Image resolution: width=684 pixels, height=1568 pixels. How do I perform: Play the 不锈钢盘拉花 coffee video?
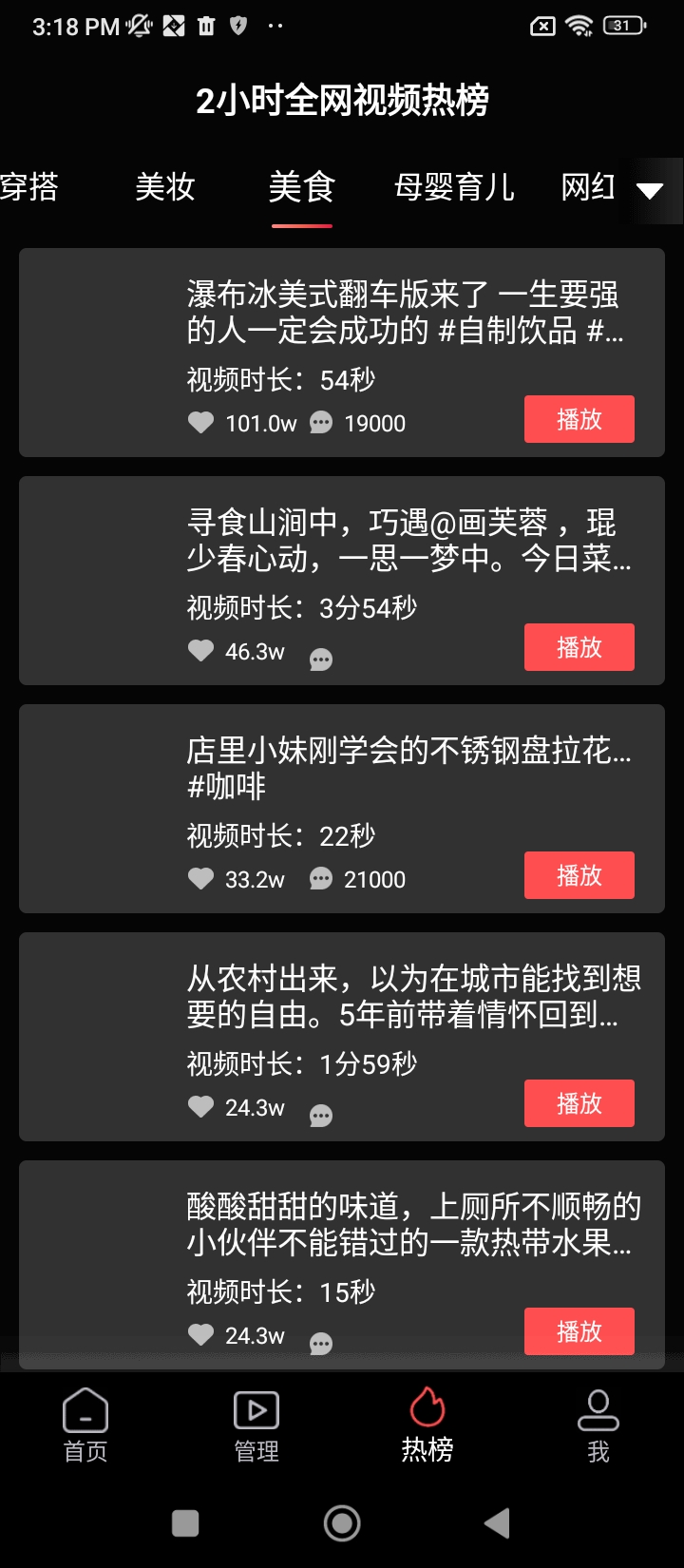click(579, 875)
